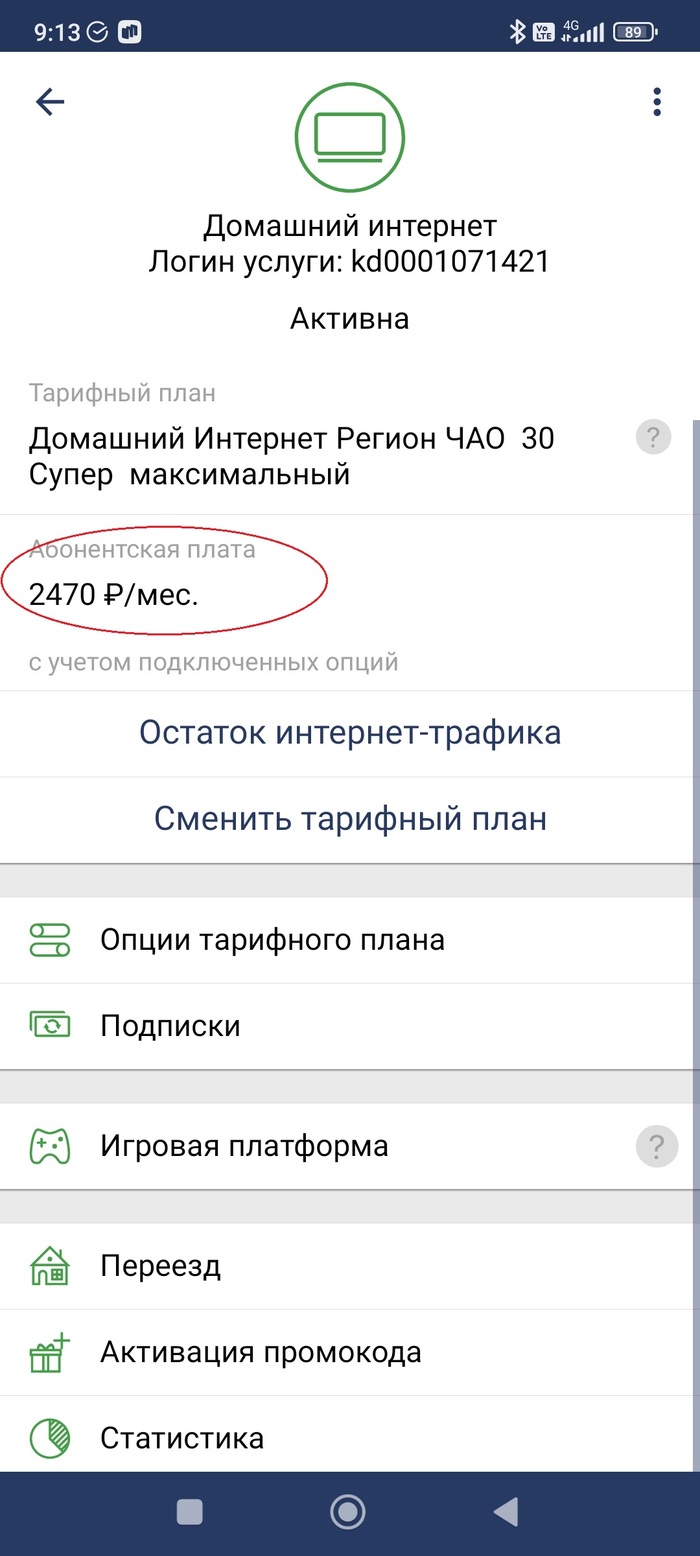
Task: Tap the system home button
Action: point(348,1512)
